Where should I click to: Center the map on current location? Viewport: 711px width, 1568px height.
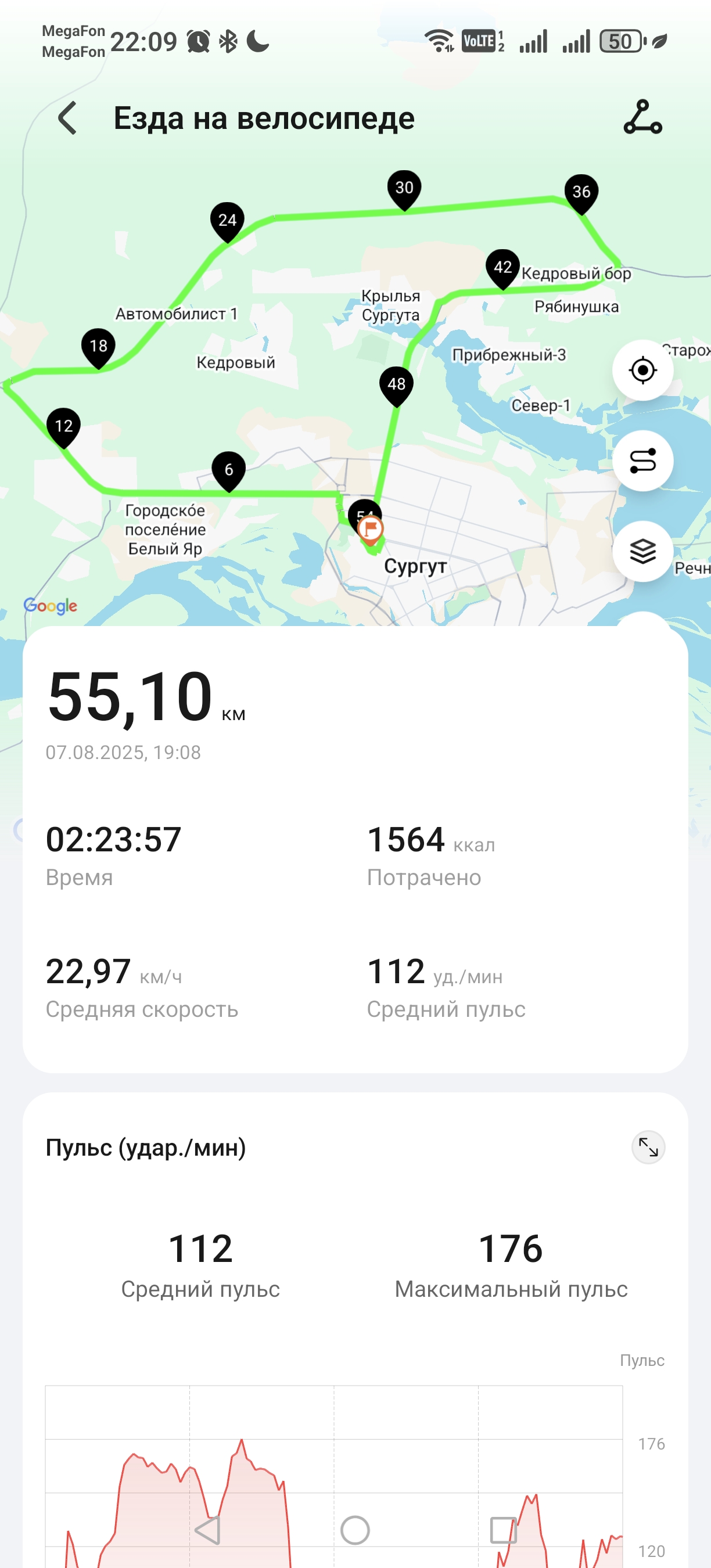643,370
